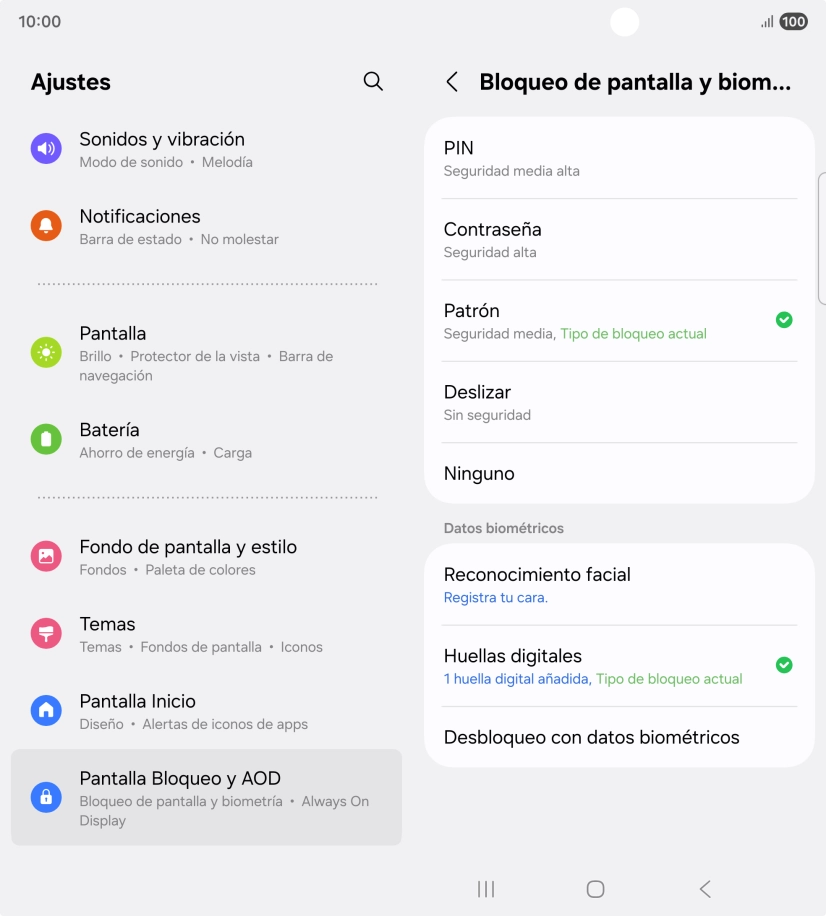Open Pantalla Inicio settings
826x916 pixels.
click(205, 711)
